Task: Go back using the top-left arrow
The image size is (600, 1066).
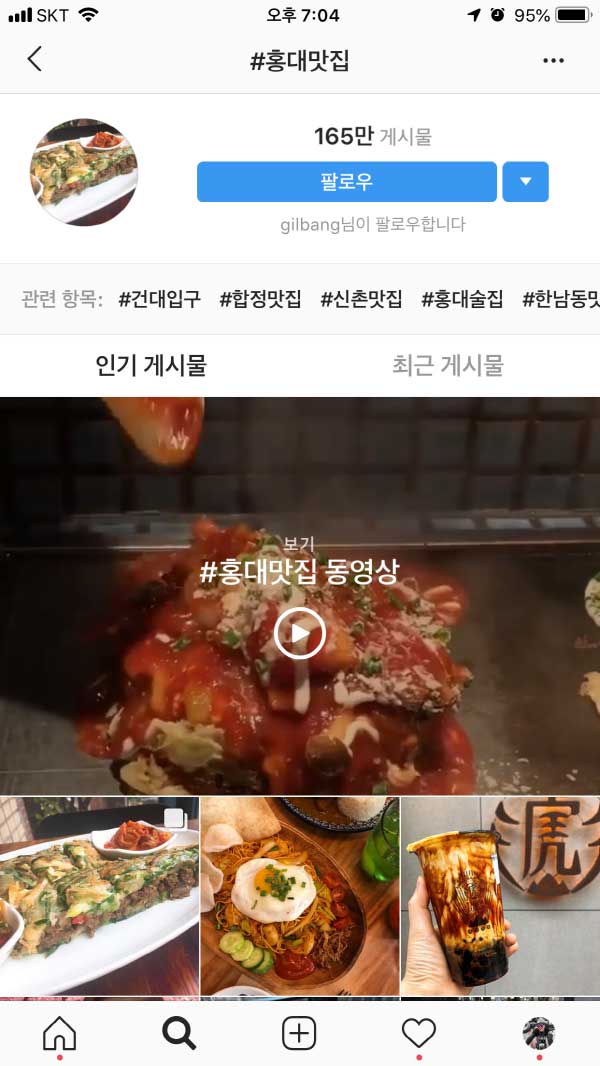Action: click(x=35, y=59)
